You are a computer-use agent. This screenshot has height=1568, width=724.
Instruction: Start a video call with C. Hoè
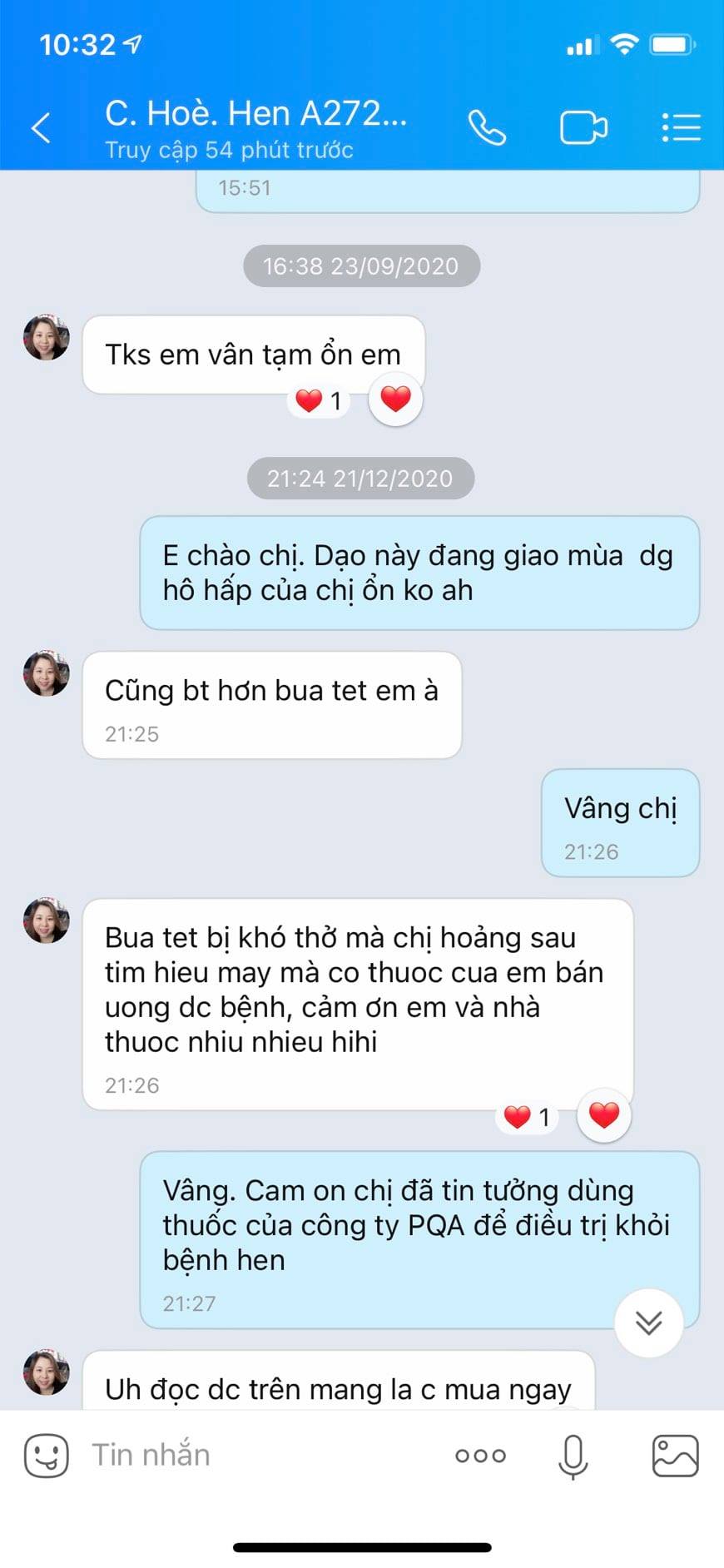pyautogui.click(x=583, y=128)
